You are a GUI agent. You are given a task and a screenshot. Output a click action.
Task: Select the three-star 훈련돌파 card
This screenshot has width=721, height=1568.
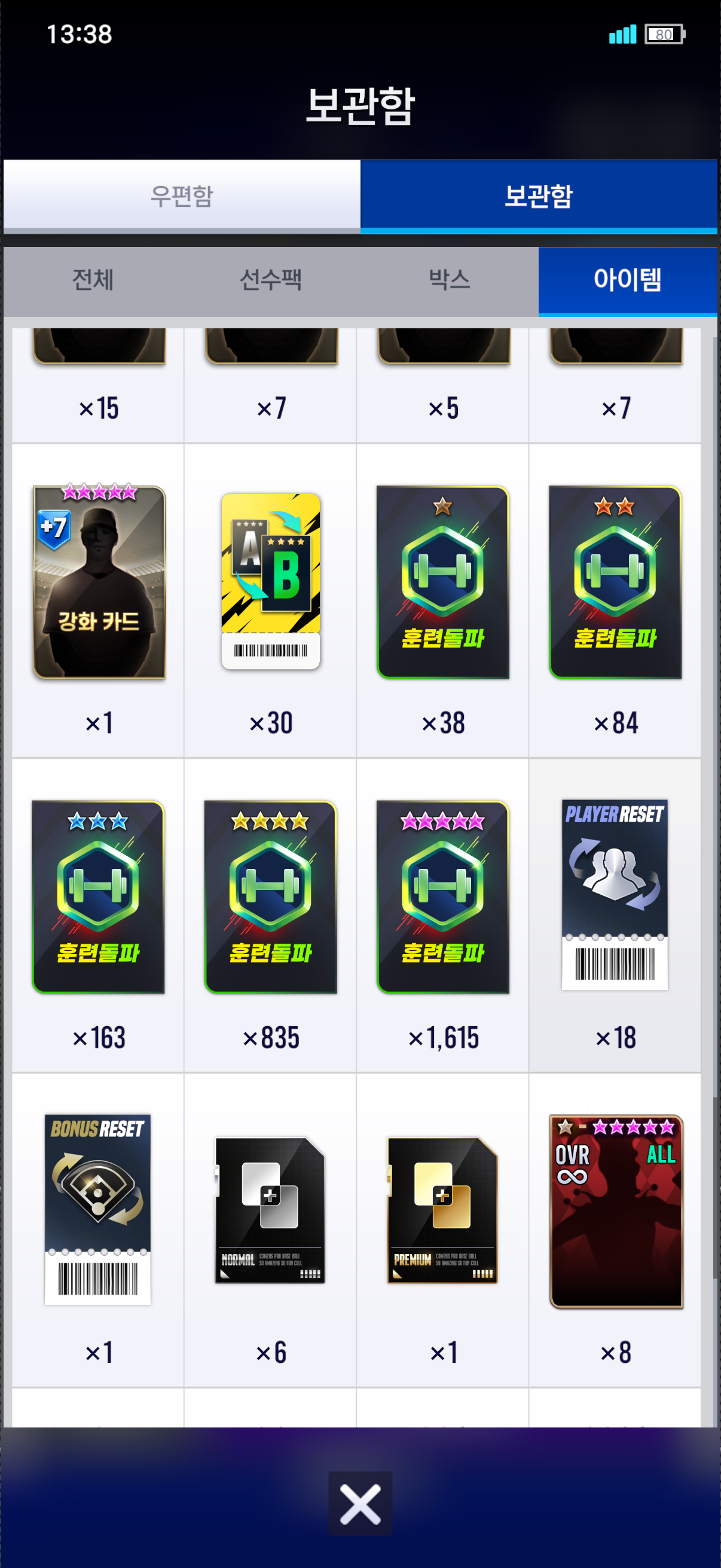(99, 896)
